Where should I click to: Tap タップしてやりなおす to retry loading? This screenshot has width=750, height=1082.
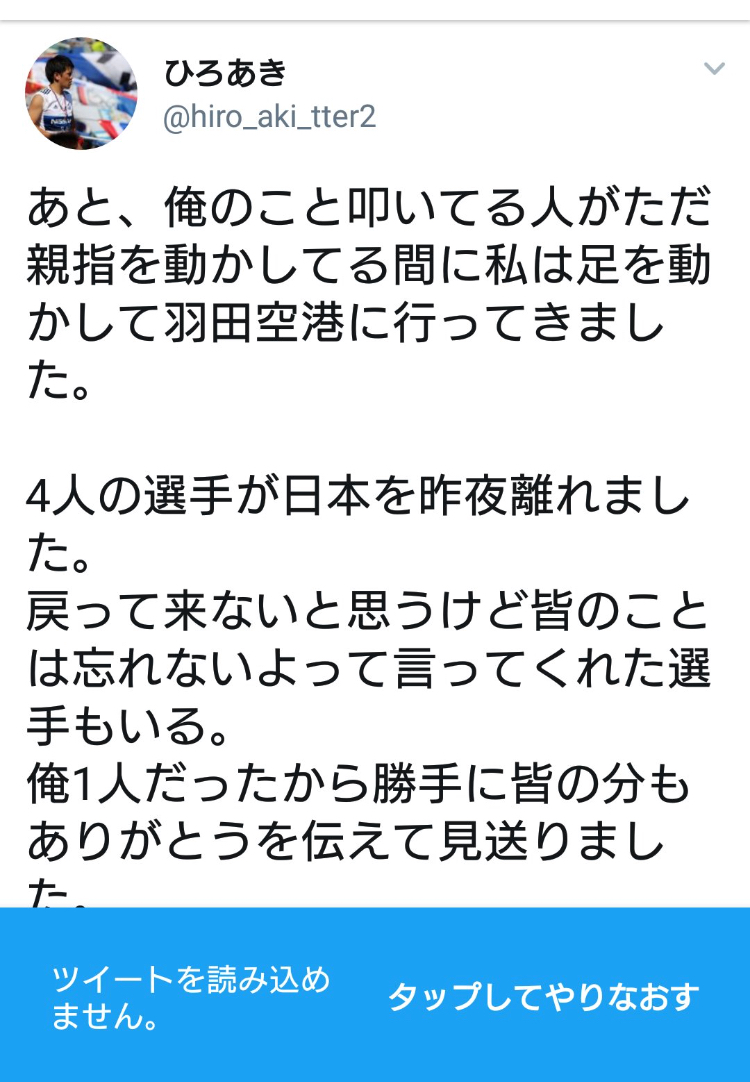tap(543, 997)
